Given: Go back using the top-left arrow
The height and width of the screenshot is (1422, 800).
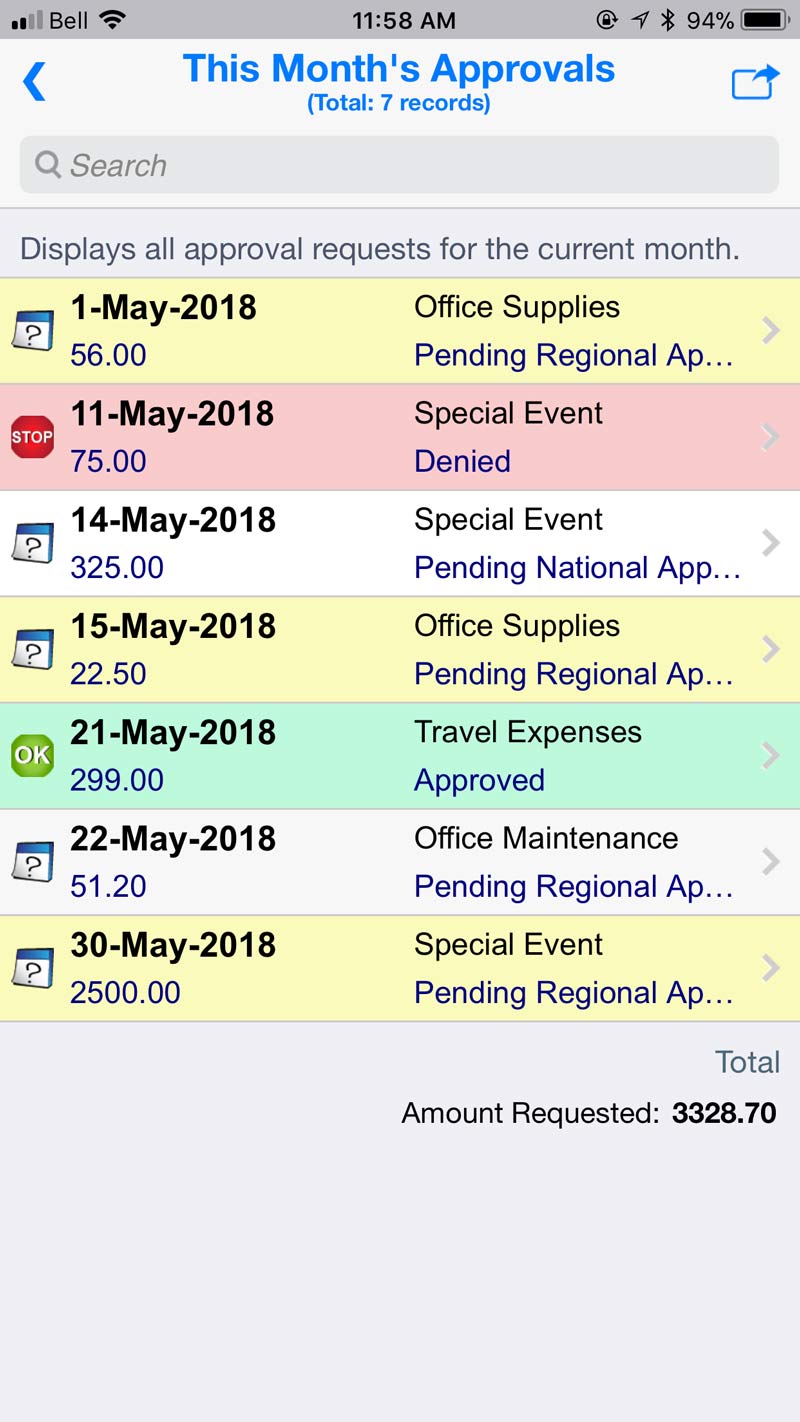Looking at the screenshot, I should [x=35, y=81].
